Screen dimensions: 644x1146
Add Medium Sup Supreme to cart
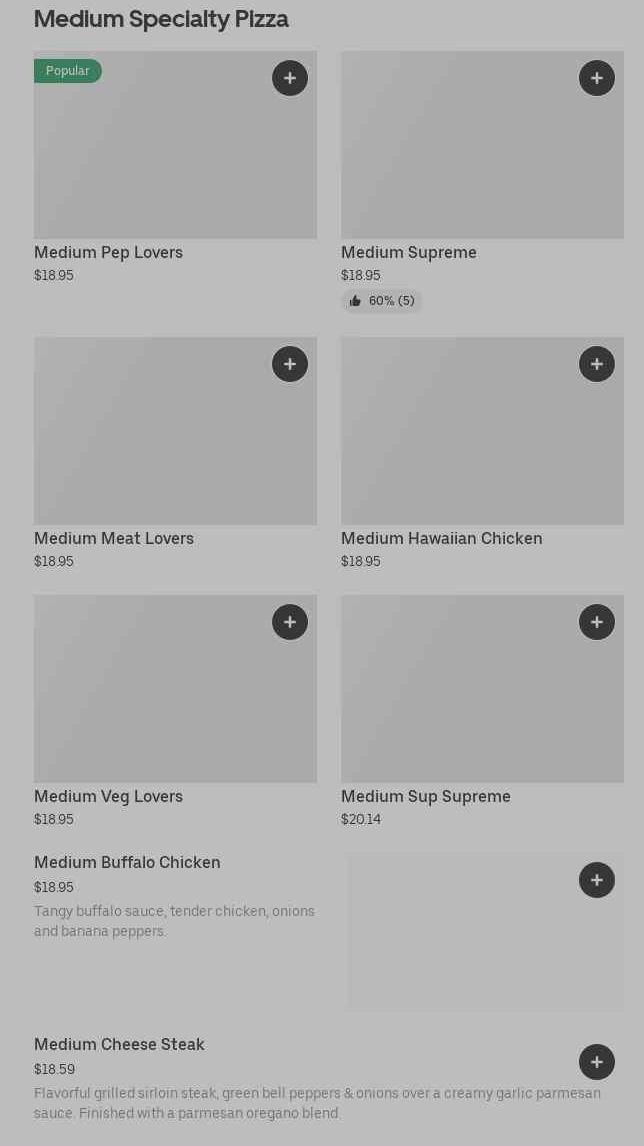[596, 622]
